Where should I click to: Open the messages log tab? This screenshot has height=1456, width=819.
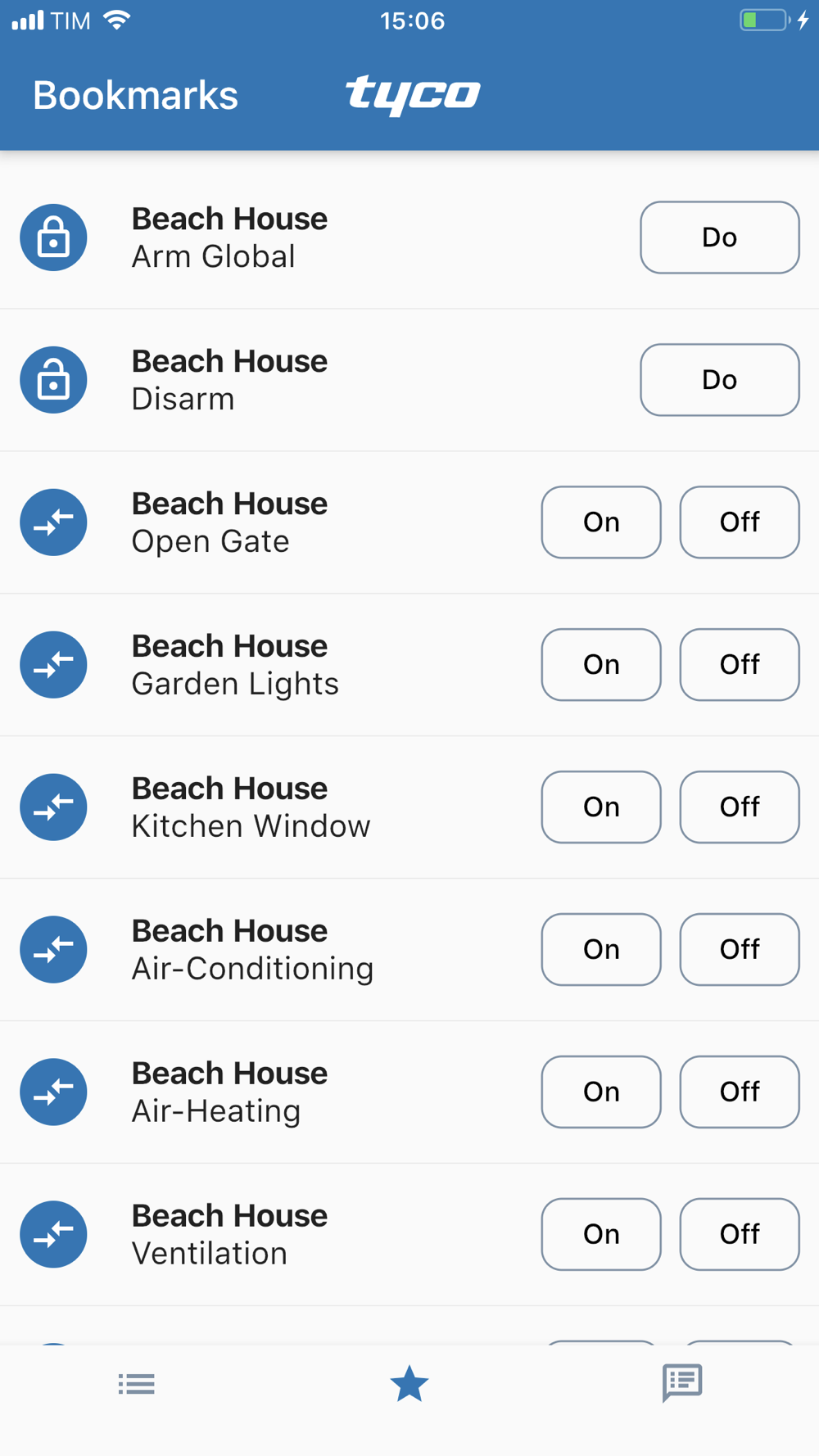pyautogui.click(x=682, y=1384)
